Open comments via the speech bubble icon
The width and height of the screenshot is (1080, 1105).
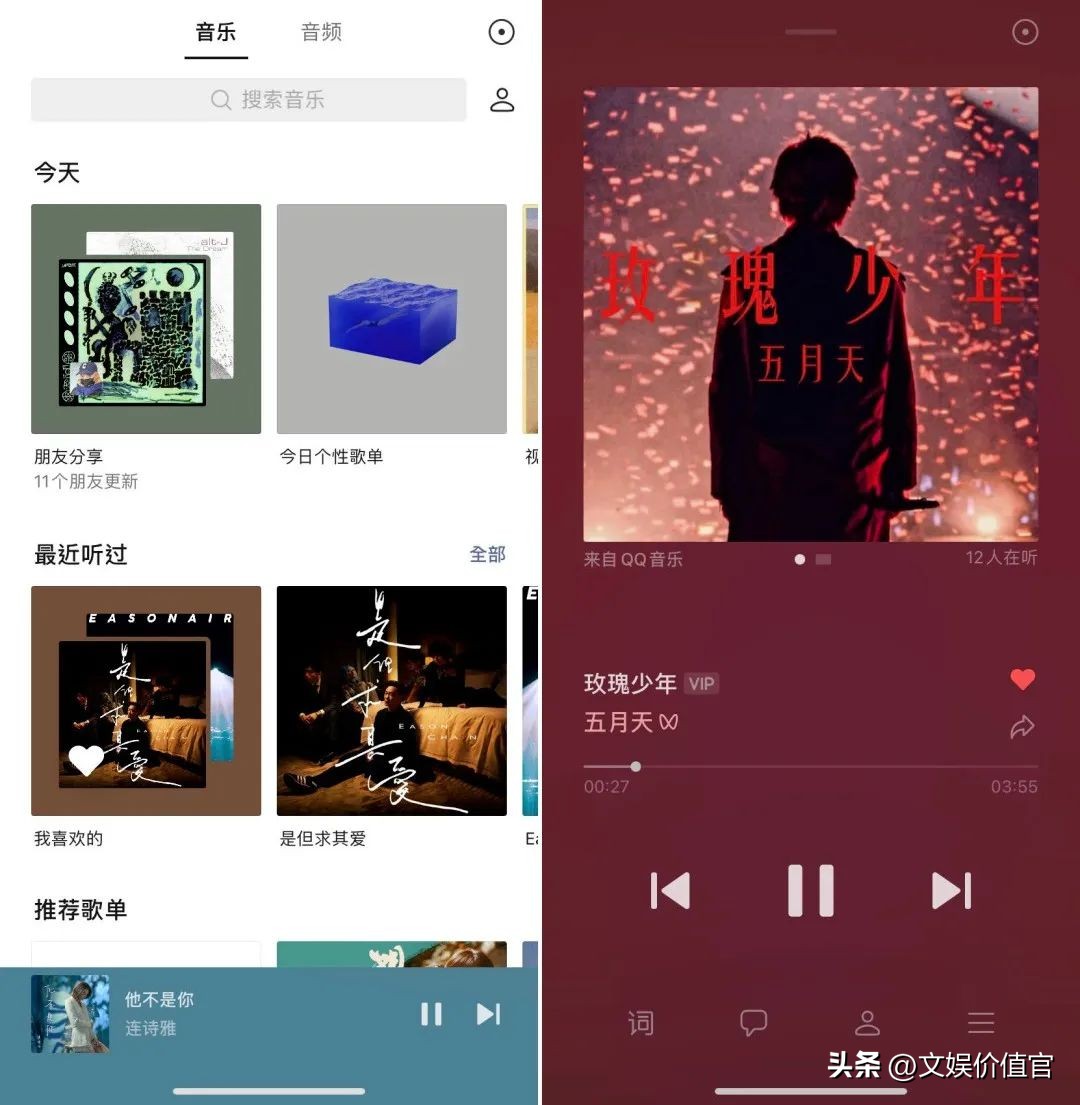(753, 1022)
